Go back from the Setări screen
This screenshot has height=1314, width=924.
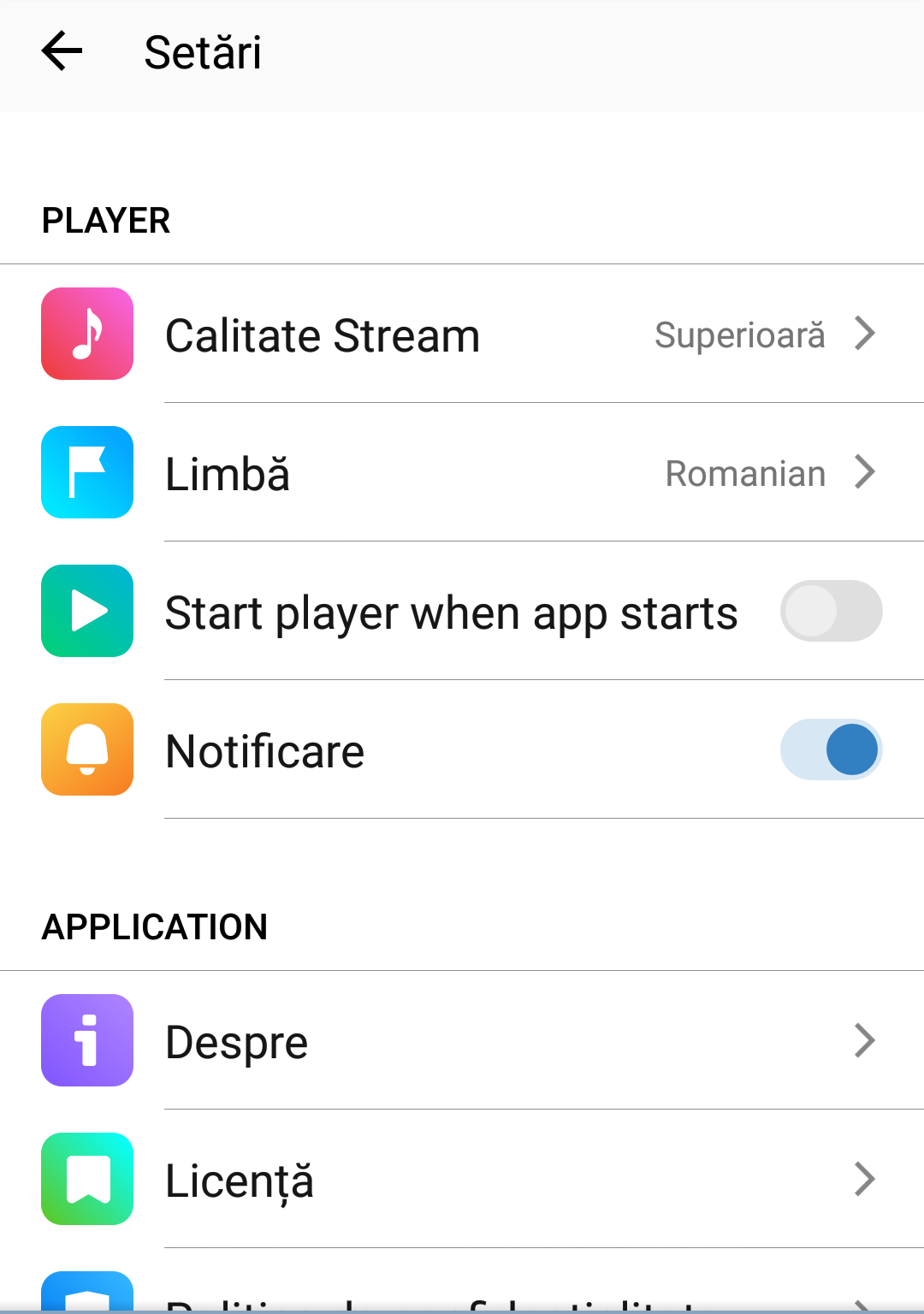pos(62,51)
